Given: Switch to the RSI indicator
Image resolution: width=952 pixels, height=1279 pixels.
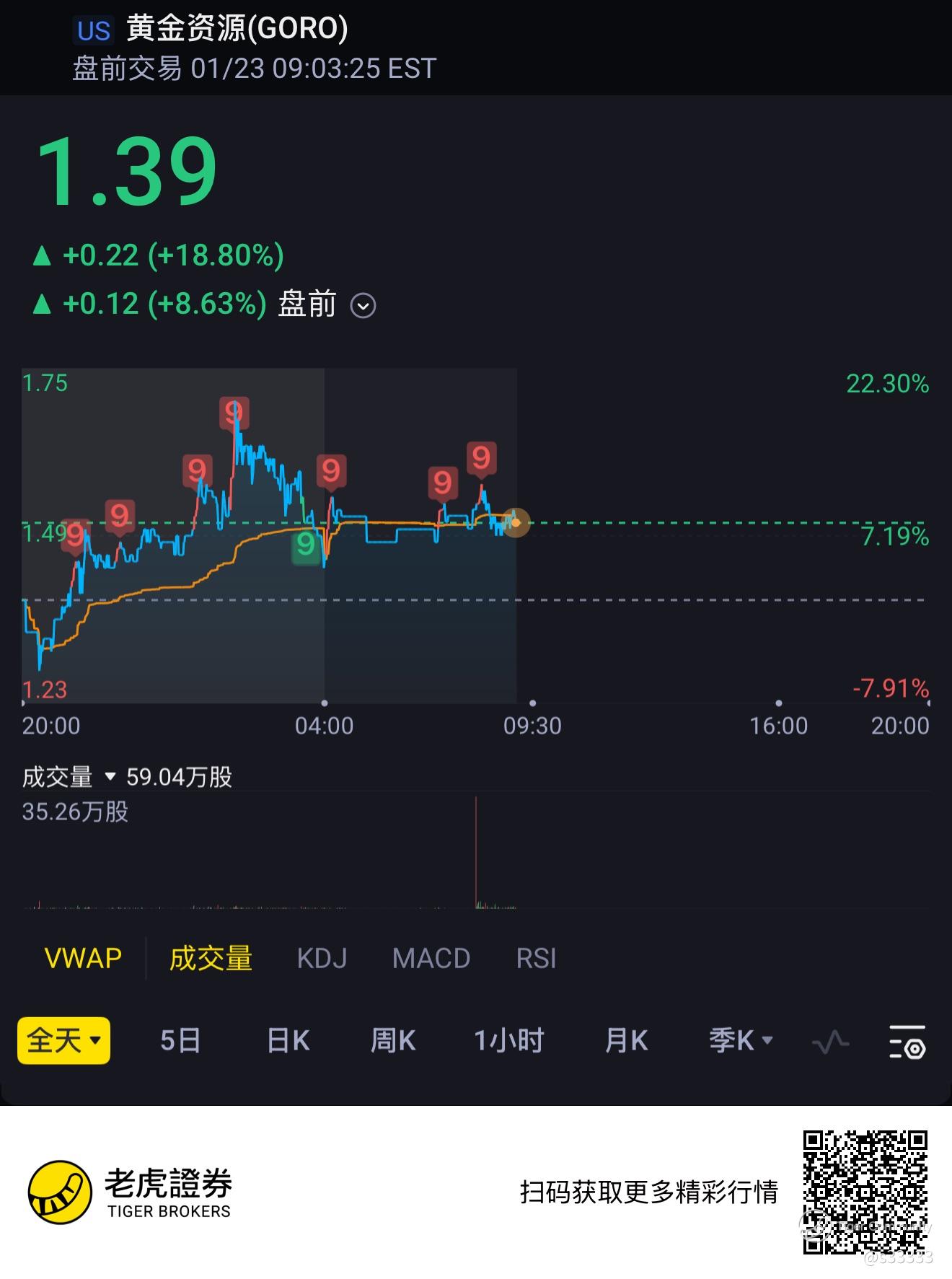Looking at the screenshot, I should point(536,958).
